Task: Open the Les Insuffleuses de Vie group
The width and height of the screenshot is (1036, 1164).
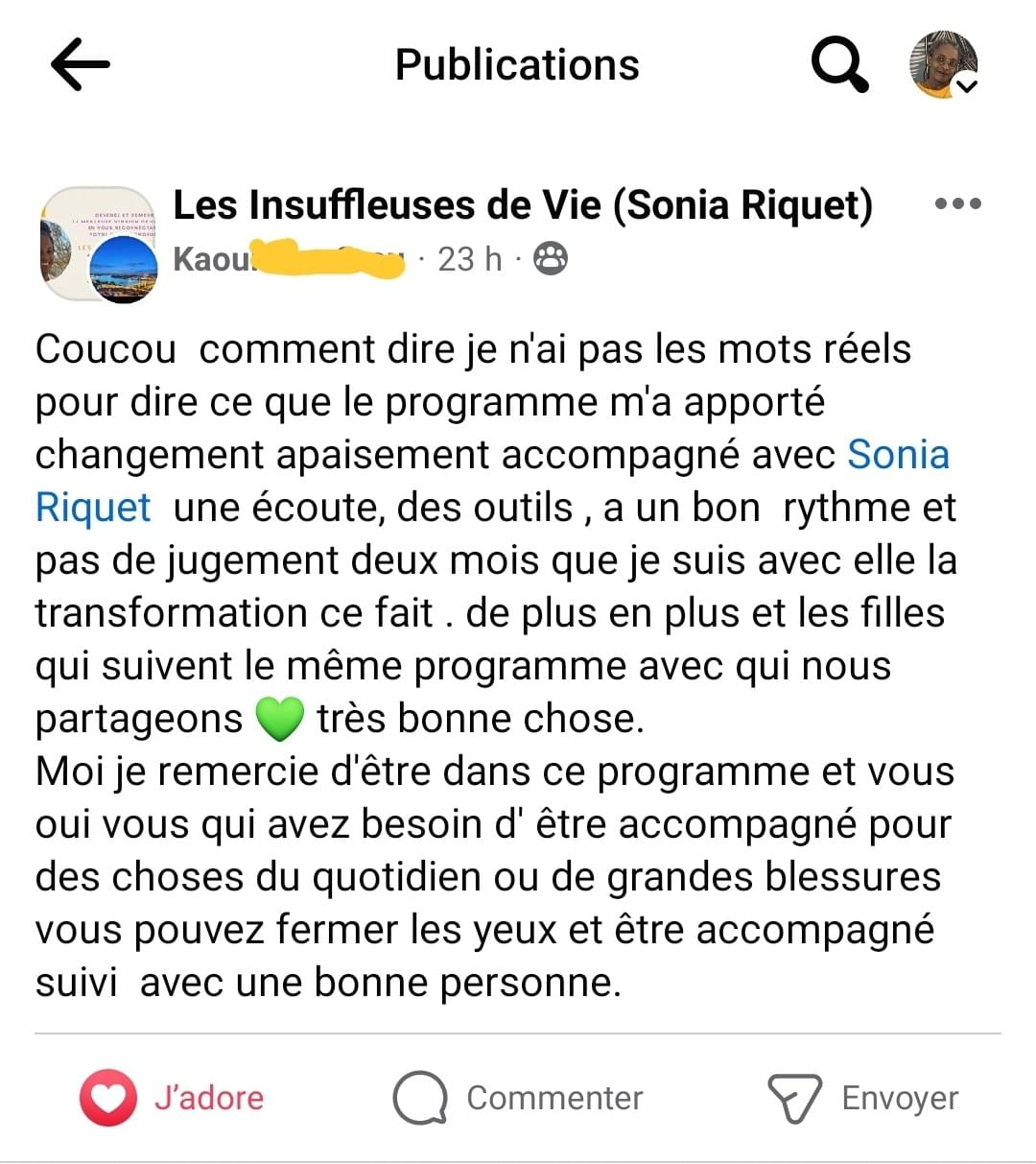Action: click(523, 205)
